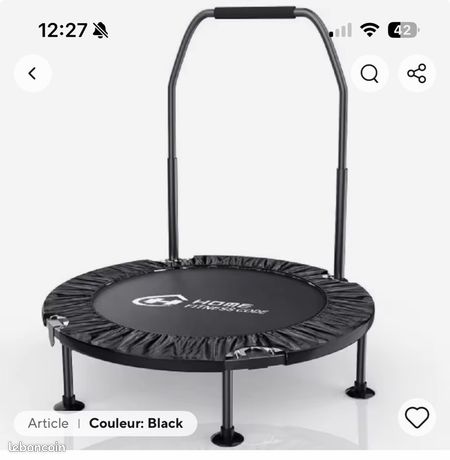The width and height of the screenshot is (450, 460).
Task: Add the product to favorites with the heart
Action: point(417,417)
